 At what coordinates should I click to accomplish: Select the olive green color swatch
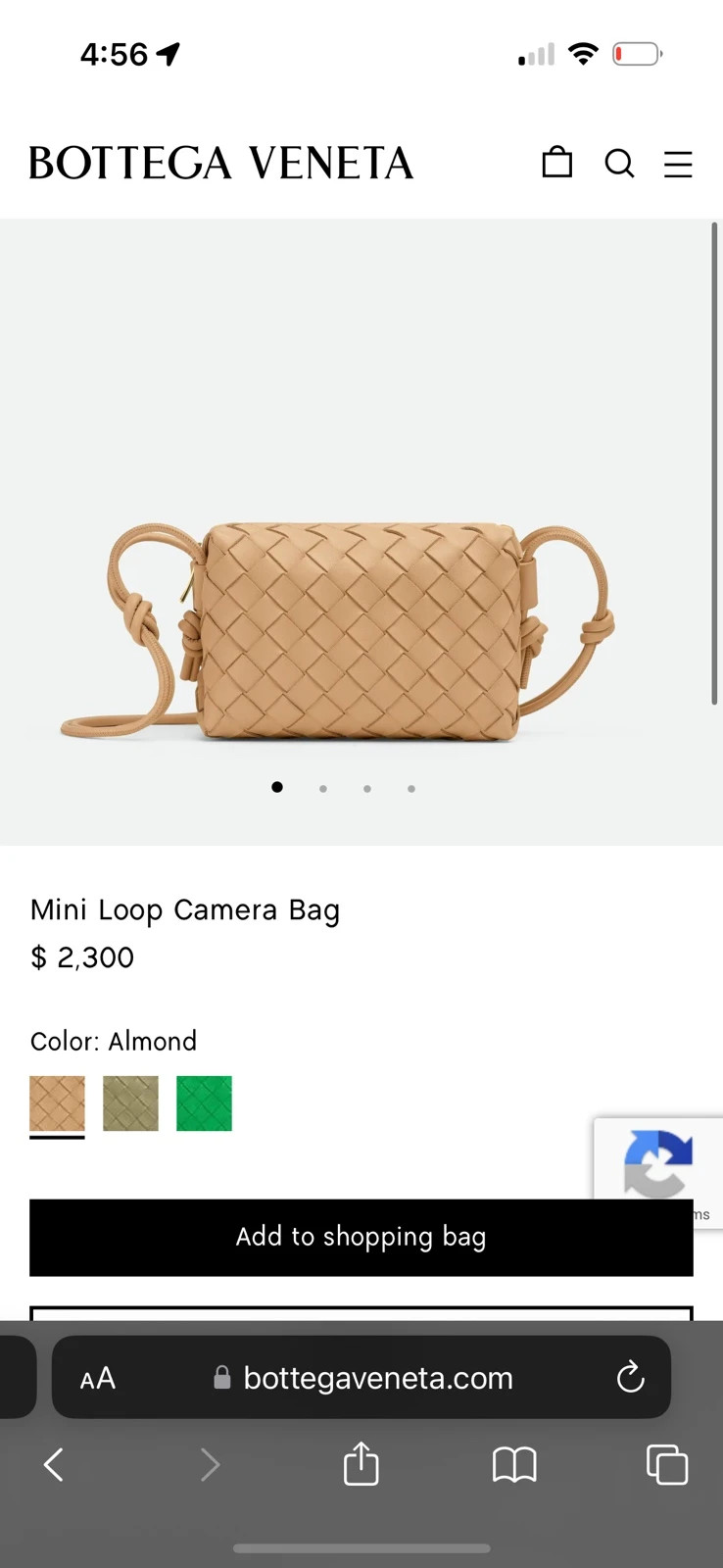point(130,1103)
